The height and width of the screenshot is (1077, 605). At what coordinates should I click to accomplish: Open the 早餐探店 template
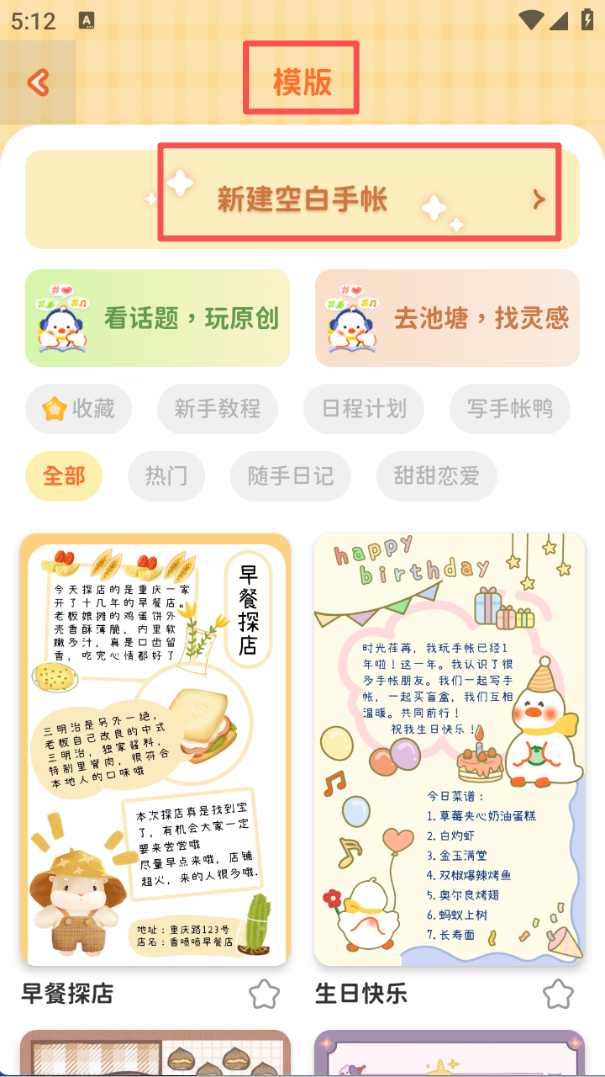[155, 750]
